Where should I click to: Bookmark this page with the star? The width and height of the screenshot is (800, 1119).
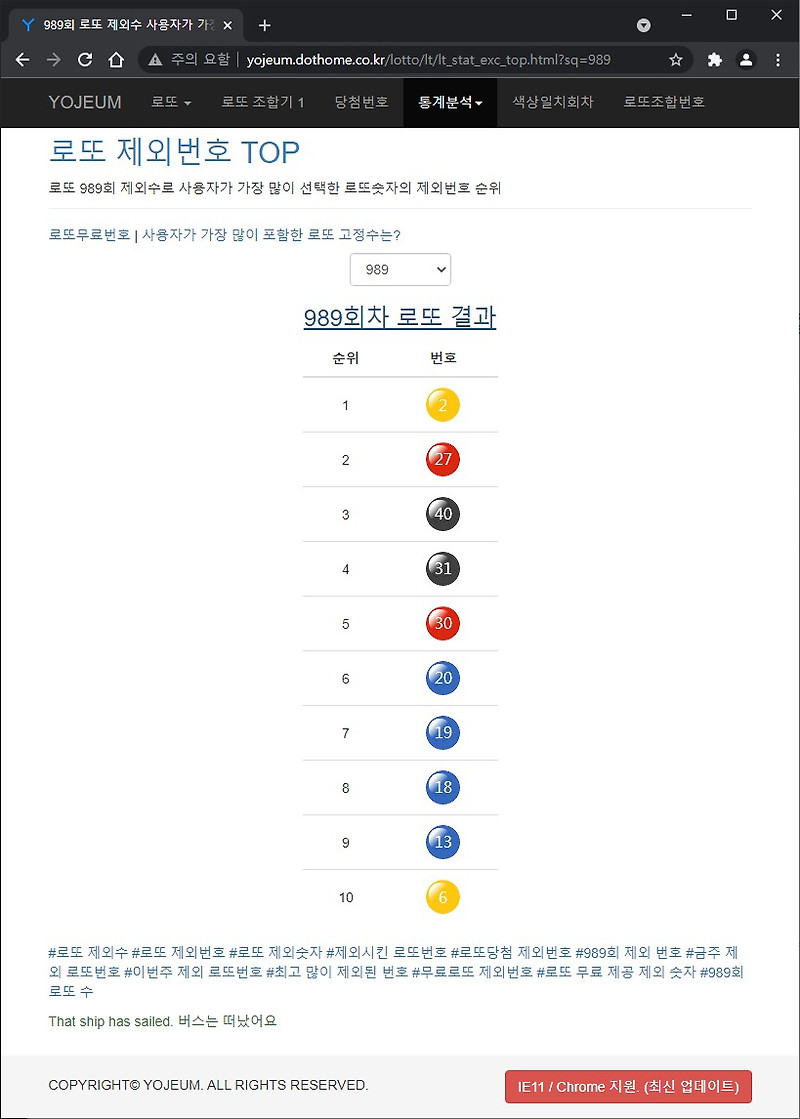[676, 60]
